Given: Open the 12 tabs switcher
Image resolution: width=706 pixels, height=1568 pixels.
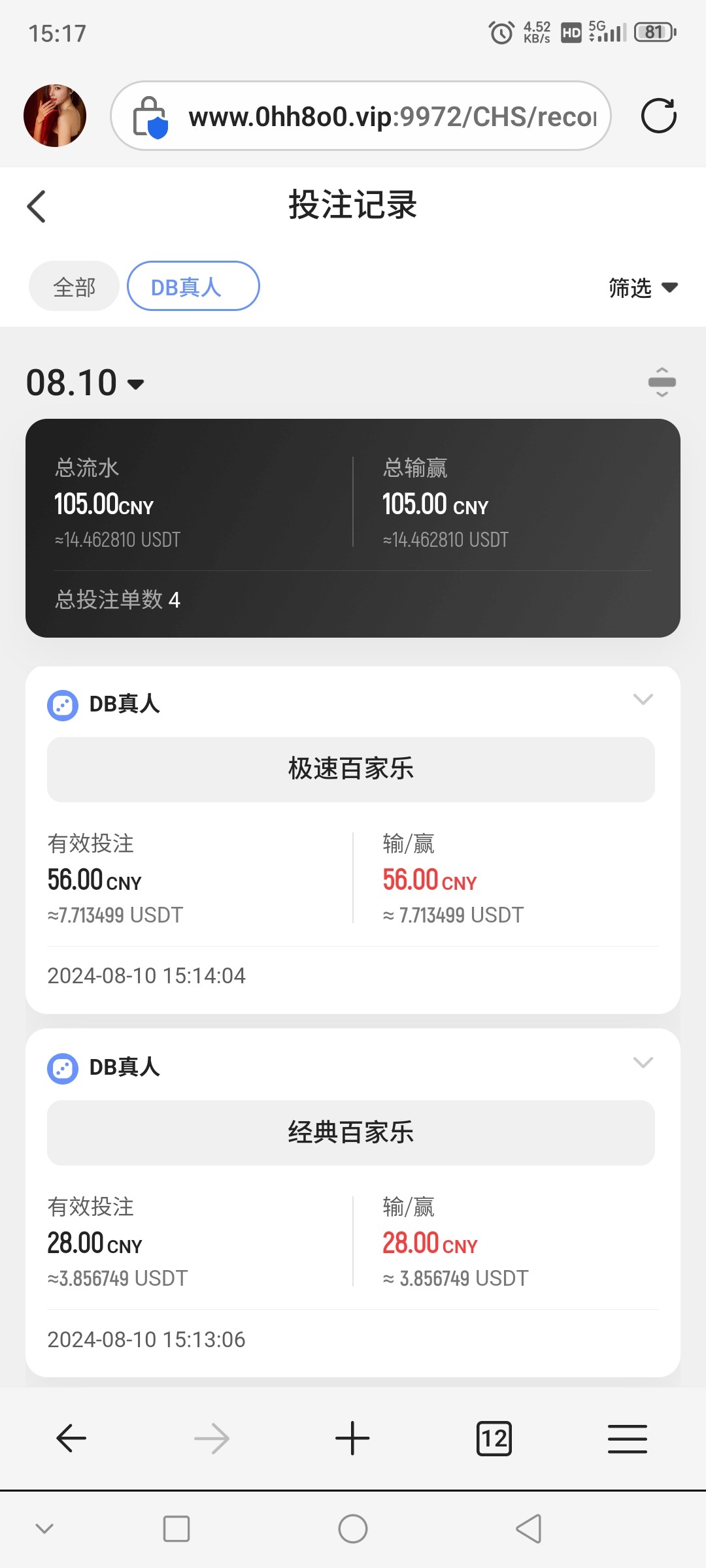Looking at the screenshot, I should point(494,1439).
